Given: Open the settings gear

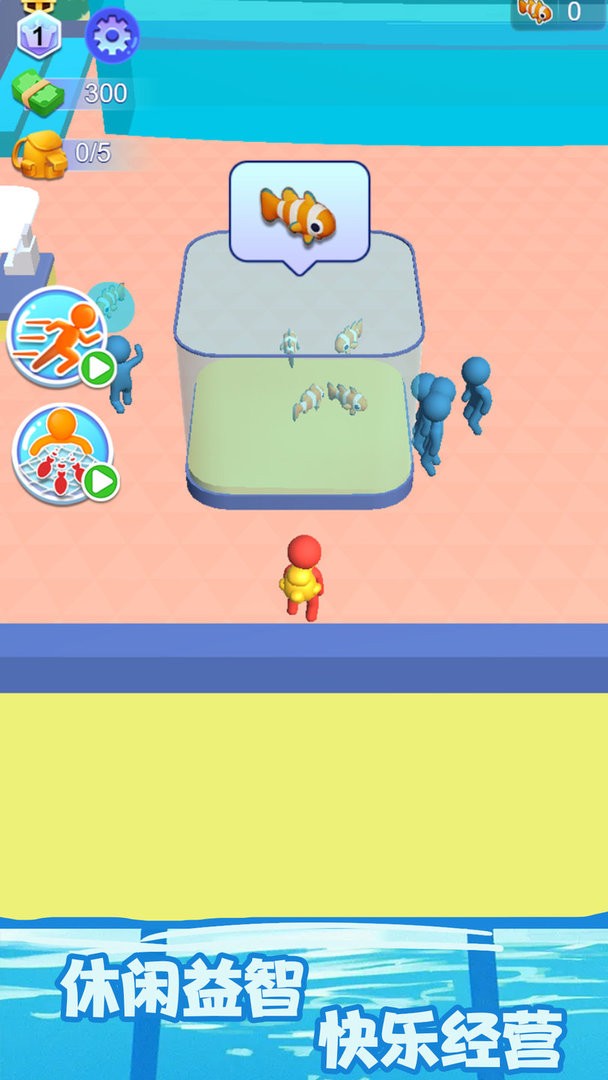Looking at the screenshot, I should point(112,35).
